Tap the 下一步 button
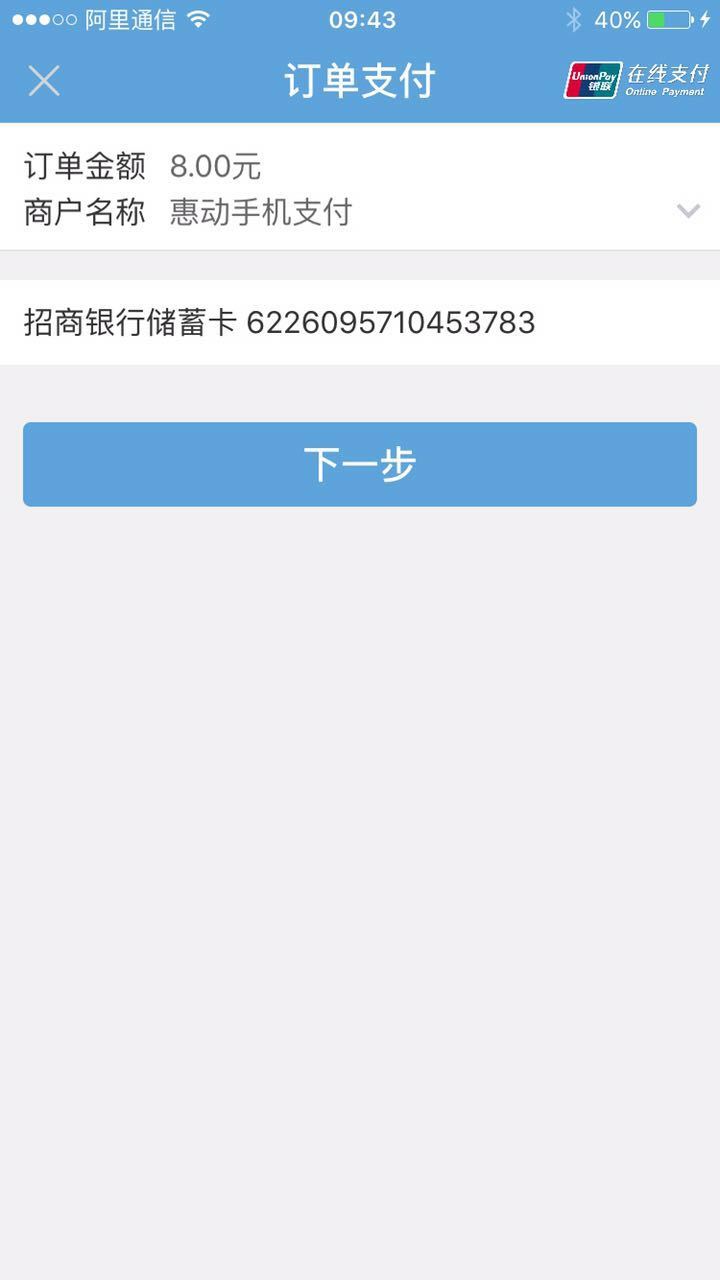The image size is (720, 1280). tap(360, 464)
